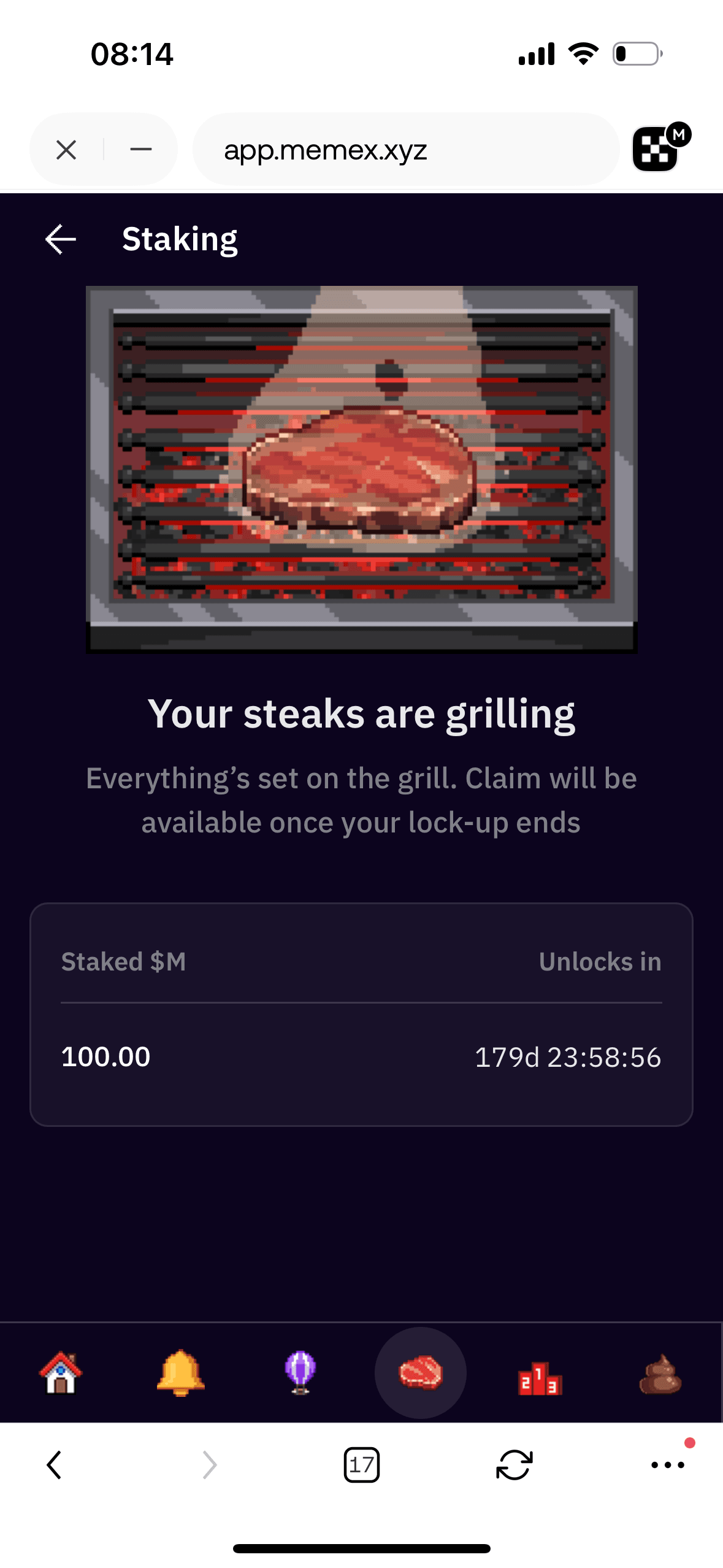The image size is (723, 1568).
Task: Switch to the purple balloon tab
Action: [x=300, y=1373]
